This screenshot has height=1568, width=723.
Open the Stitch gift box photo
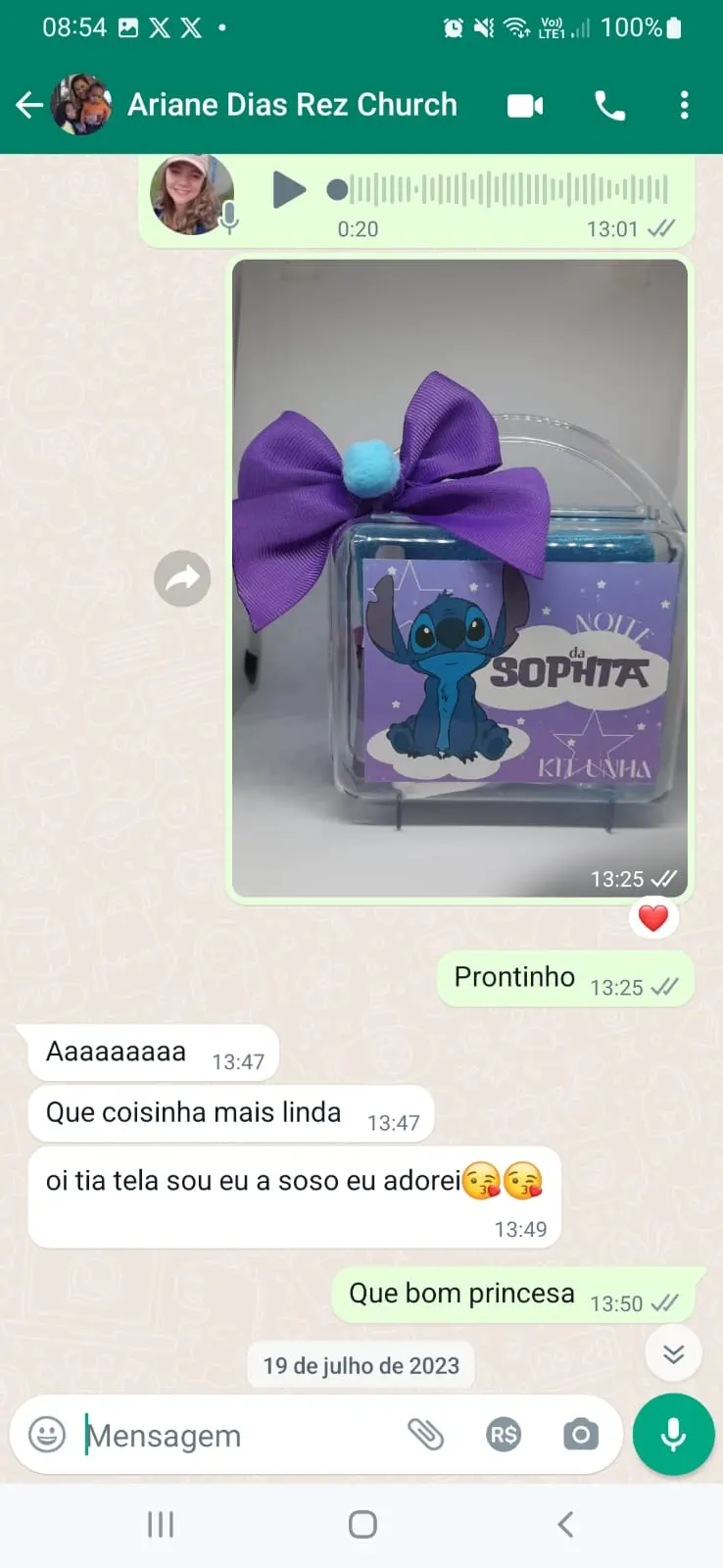(459, 578)
